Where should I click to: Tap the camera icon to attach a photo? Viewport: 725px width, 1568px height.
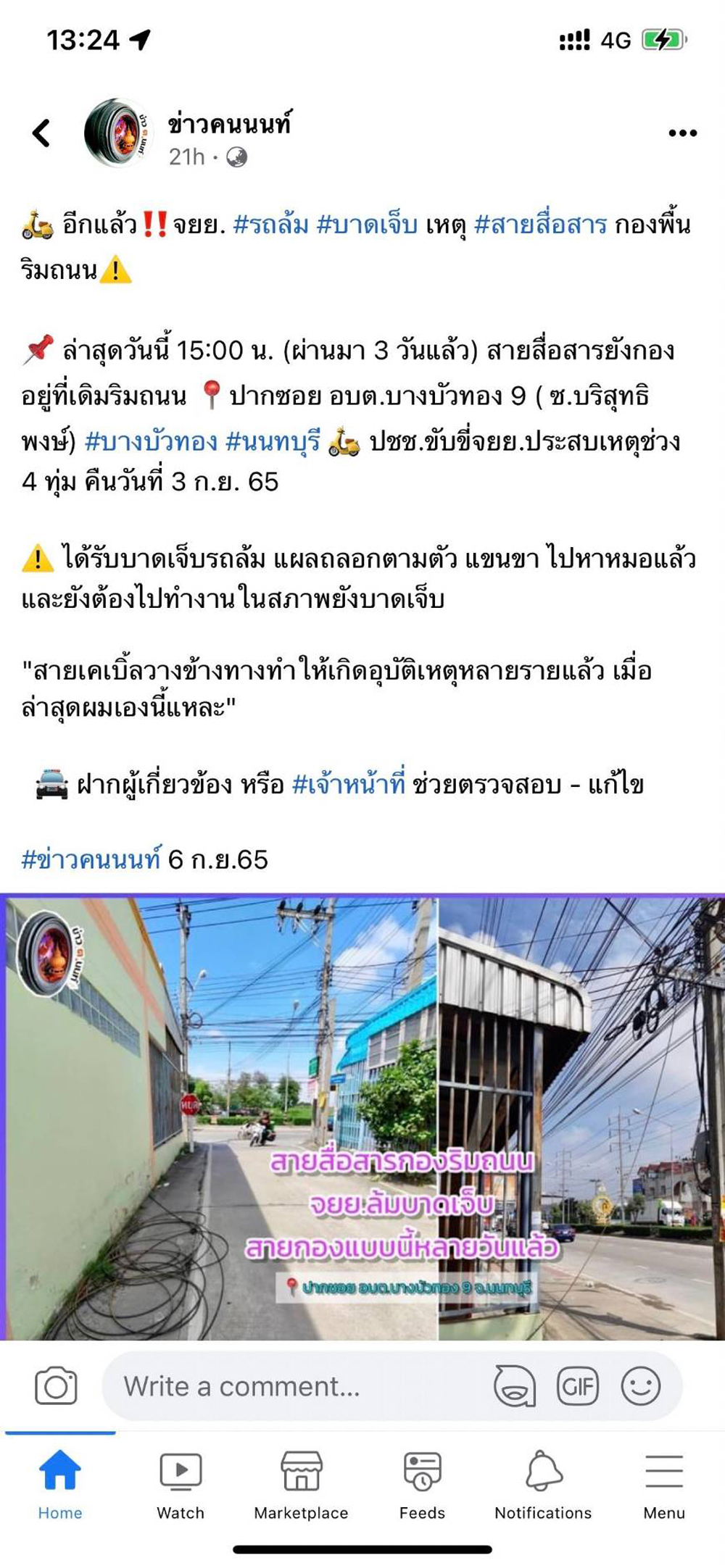coord(56,1386)
